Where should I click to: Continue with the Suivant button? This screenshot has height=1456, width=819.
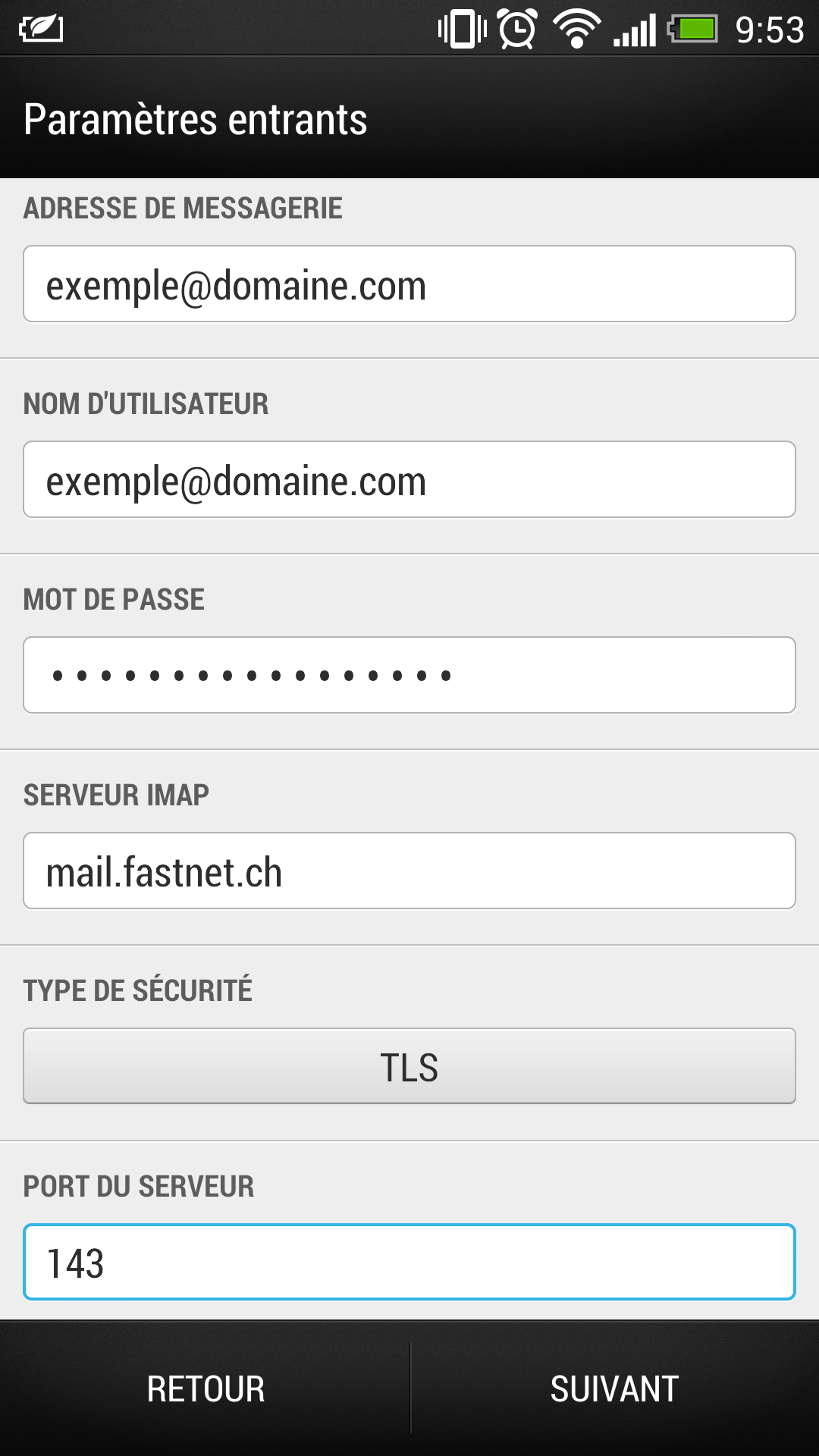pyautogui.click(x=615, y=1389)
